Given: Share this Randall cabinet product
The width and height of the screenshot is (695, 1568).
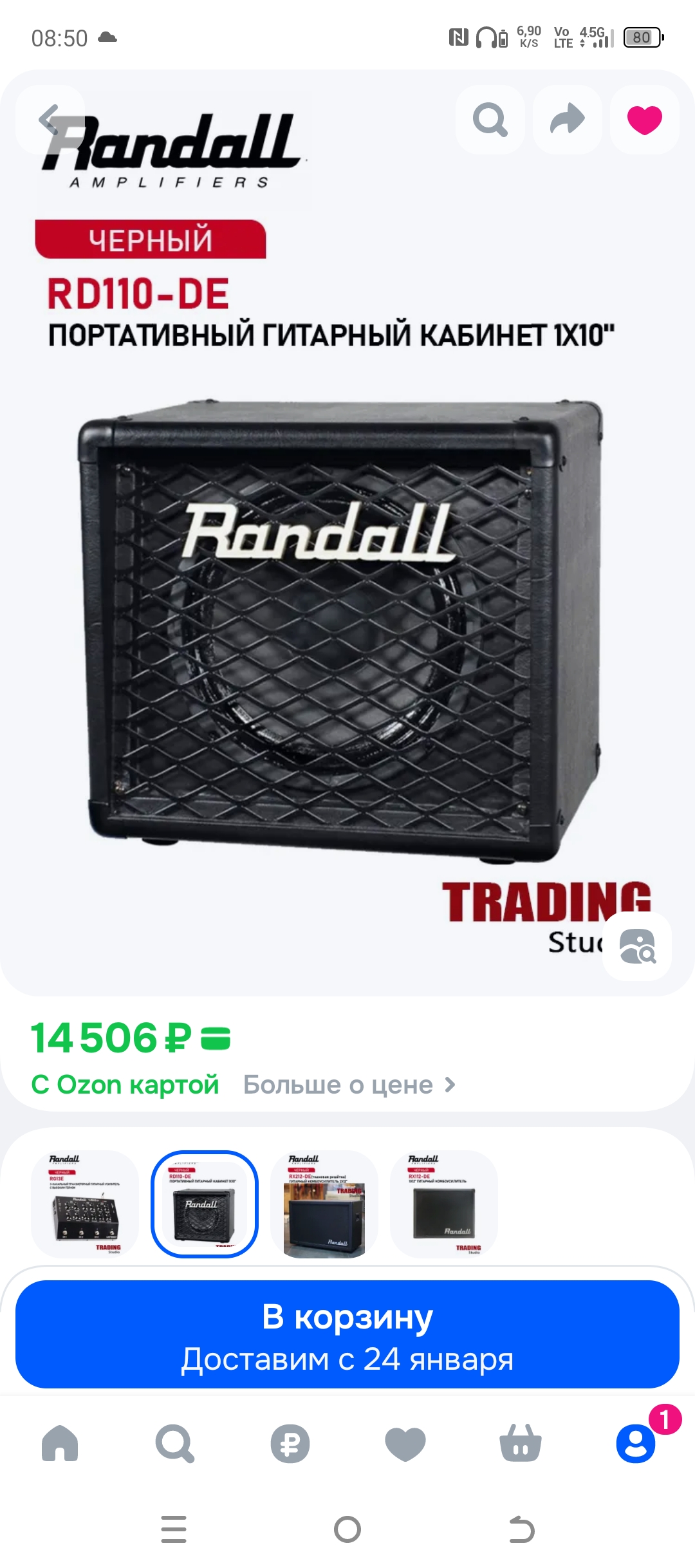Looking at the screenshot, I should pos(568,120).
